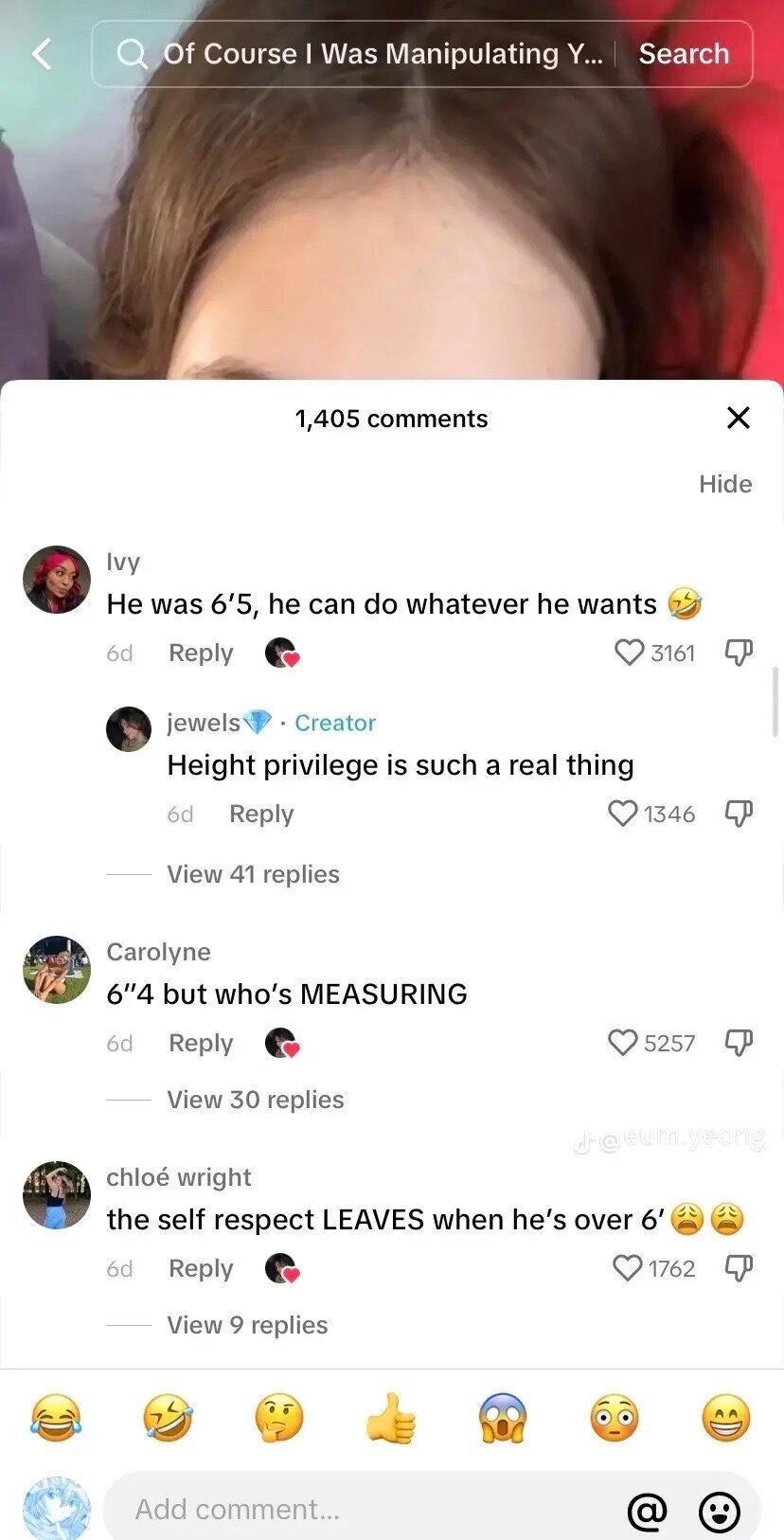Expand View 30 replies
The width and height of the screenshot is (784, 1540).
(256, 1100)
